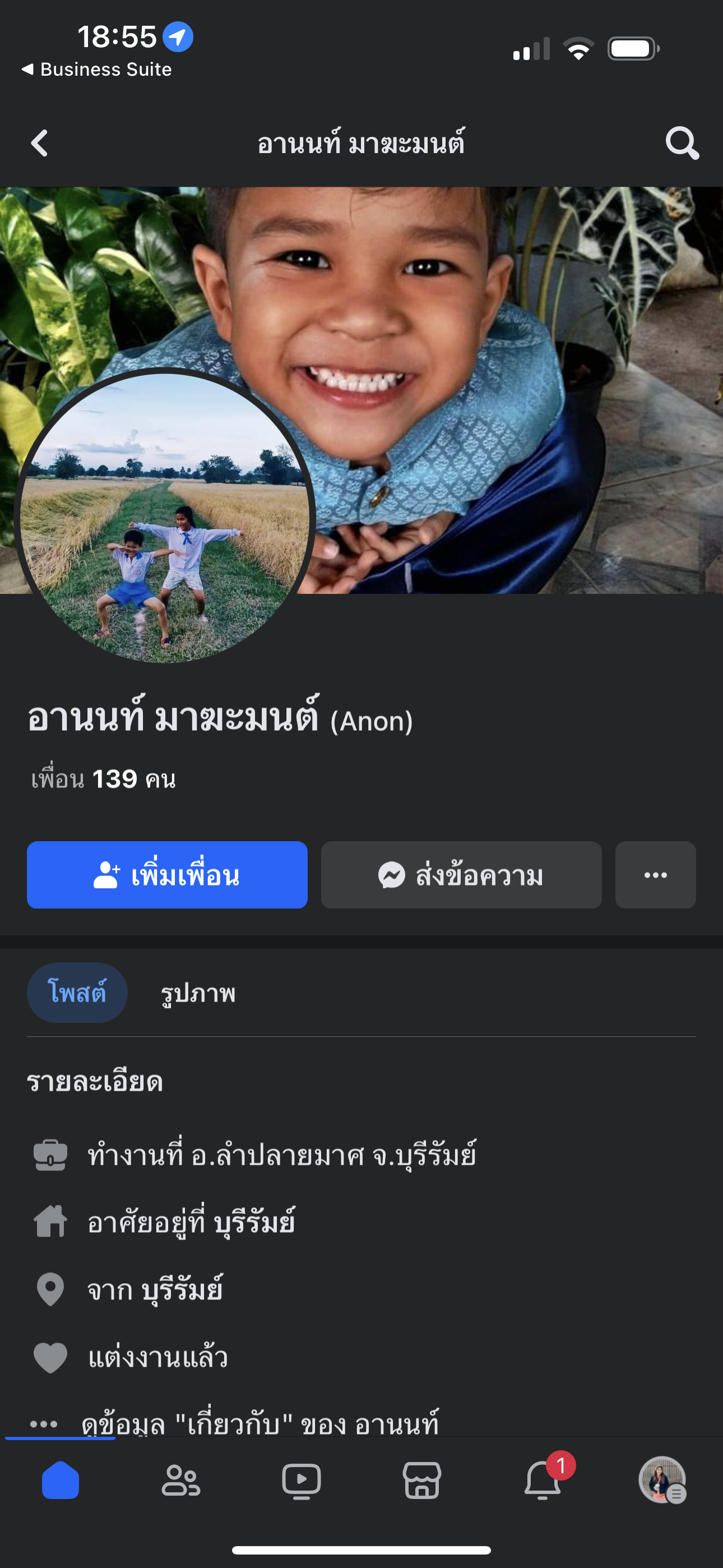Open workplace อ.ลำปลายมาศ จ.บุรีรัมย์
723x1568 pixels.
[333, 1154]
